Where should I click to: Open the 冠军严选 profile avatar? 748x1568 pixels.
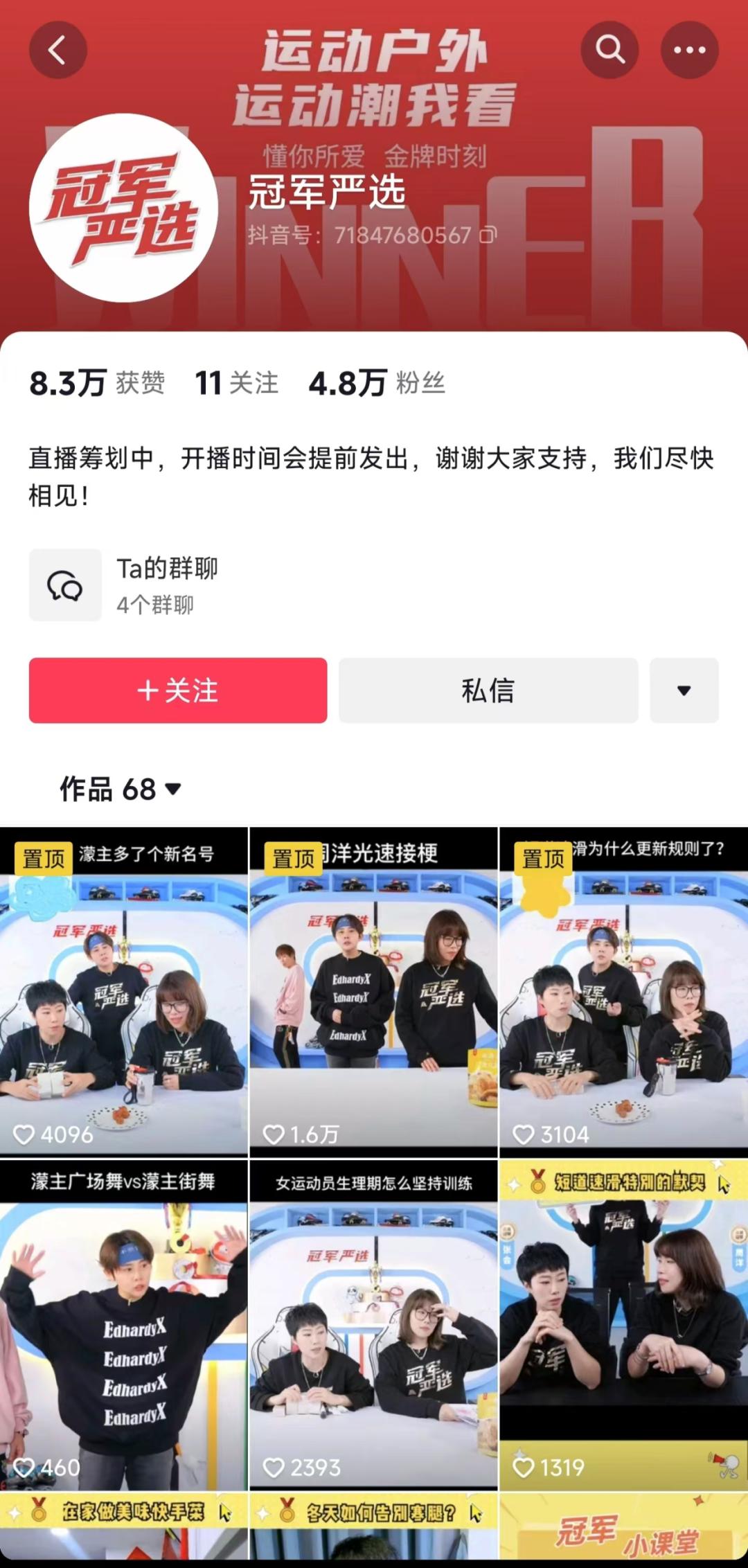123,208
